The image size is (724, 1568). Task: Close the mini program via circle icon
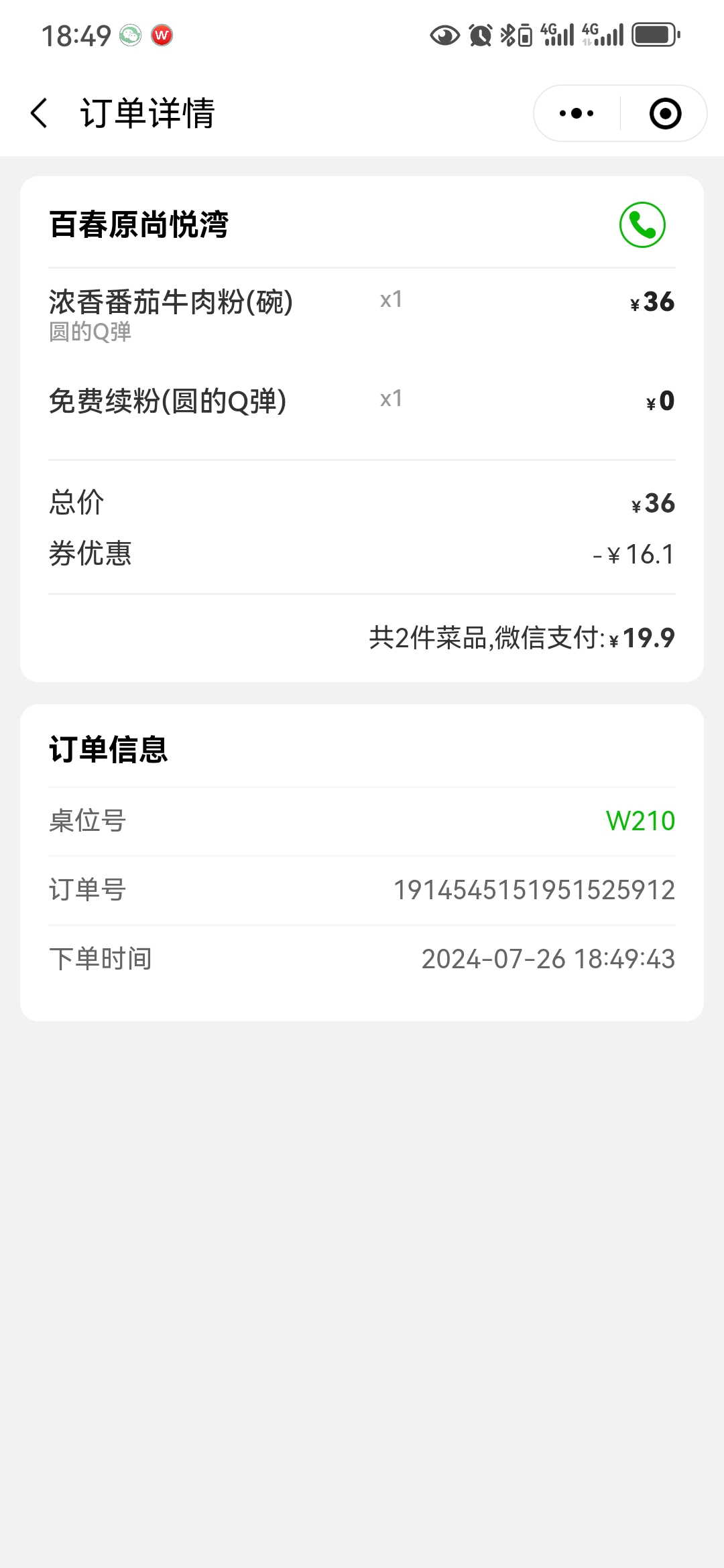(665, 113)
